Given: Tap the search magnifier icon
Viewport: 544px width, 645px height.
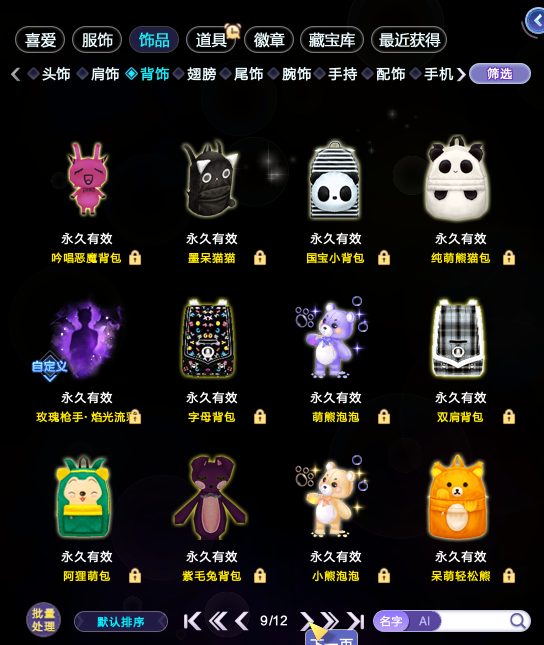Looking at the screenshot, I should point(518,621).
